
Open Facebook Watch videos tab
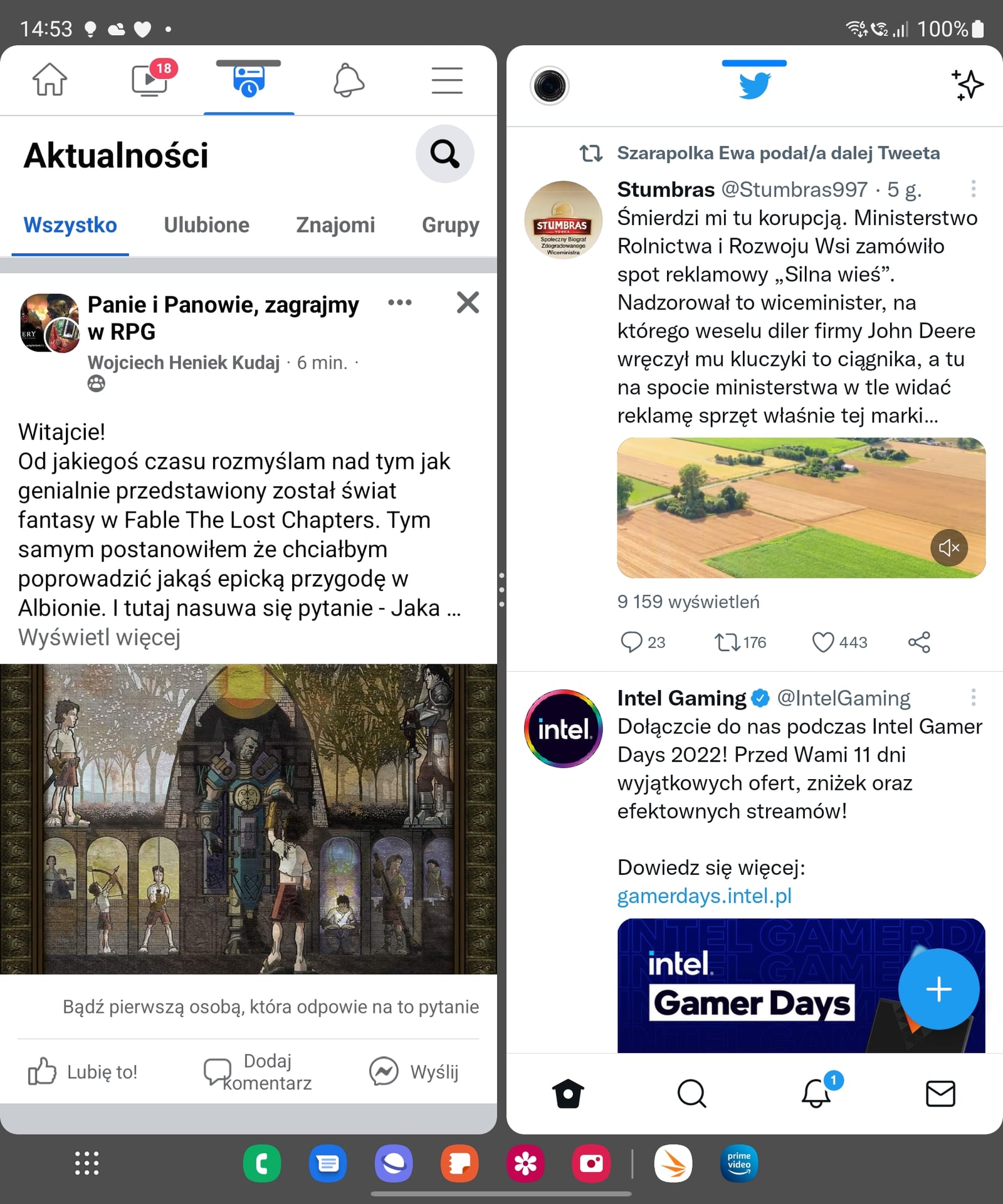click(x=150, y=80)
